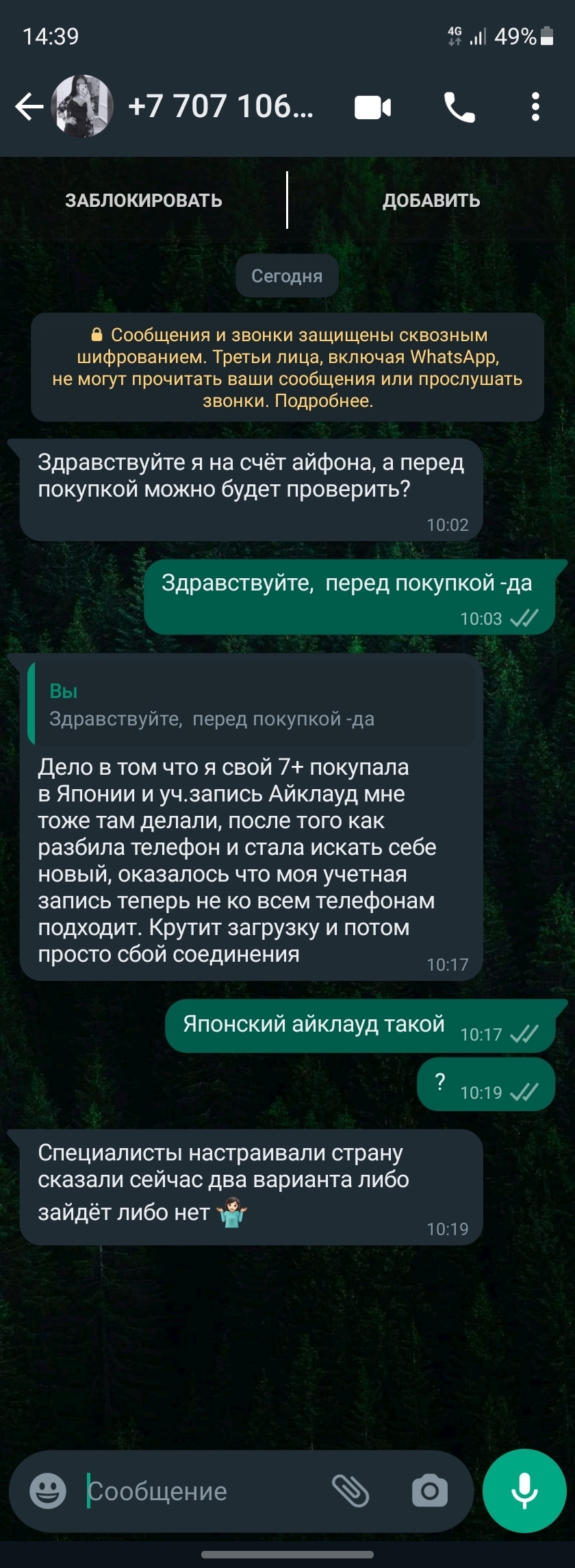575x1568 pixels.
Task: Start a voice call
Action: pyautogui.click(x=459, y=108)
